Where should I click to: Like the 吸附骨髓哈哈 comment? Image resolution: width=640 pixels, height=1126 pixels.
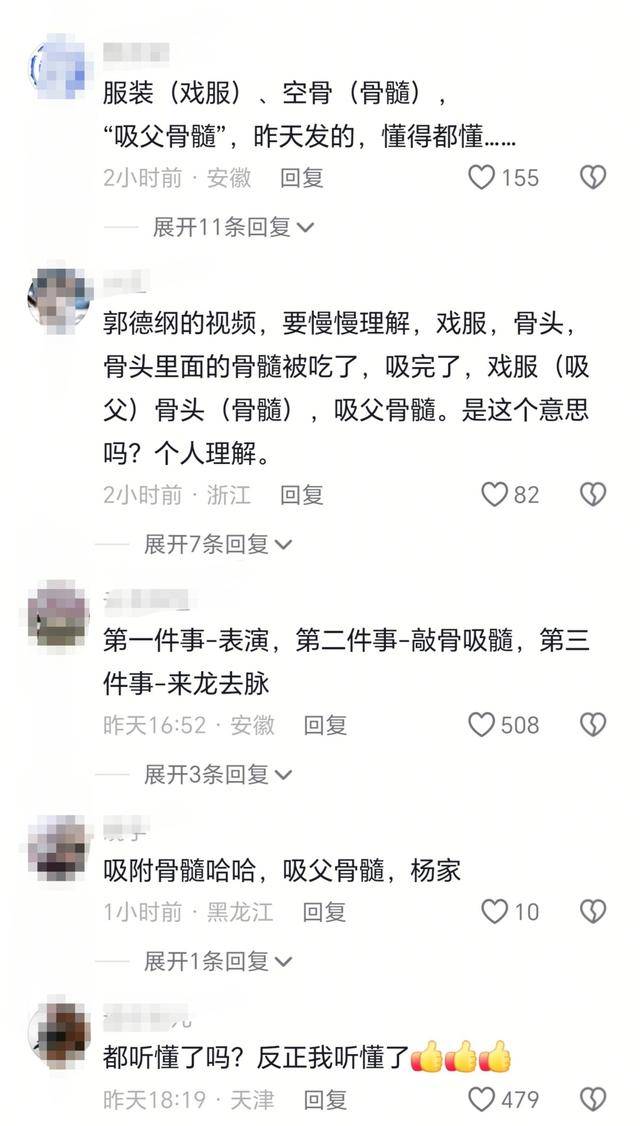[495, 911]
